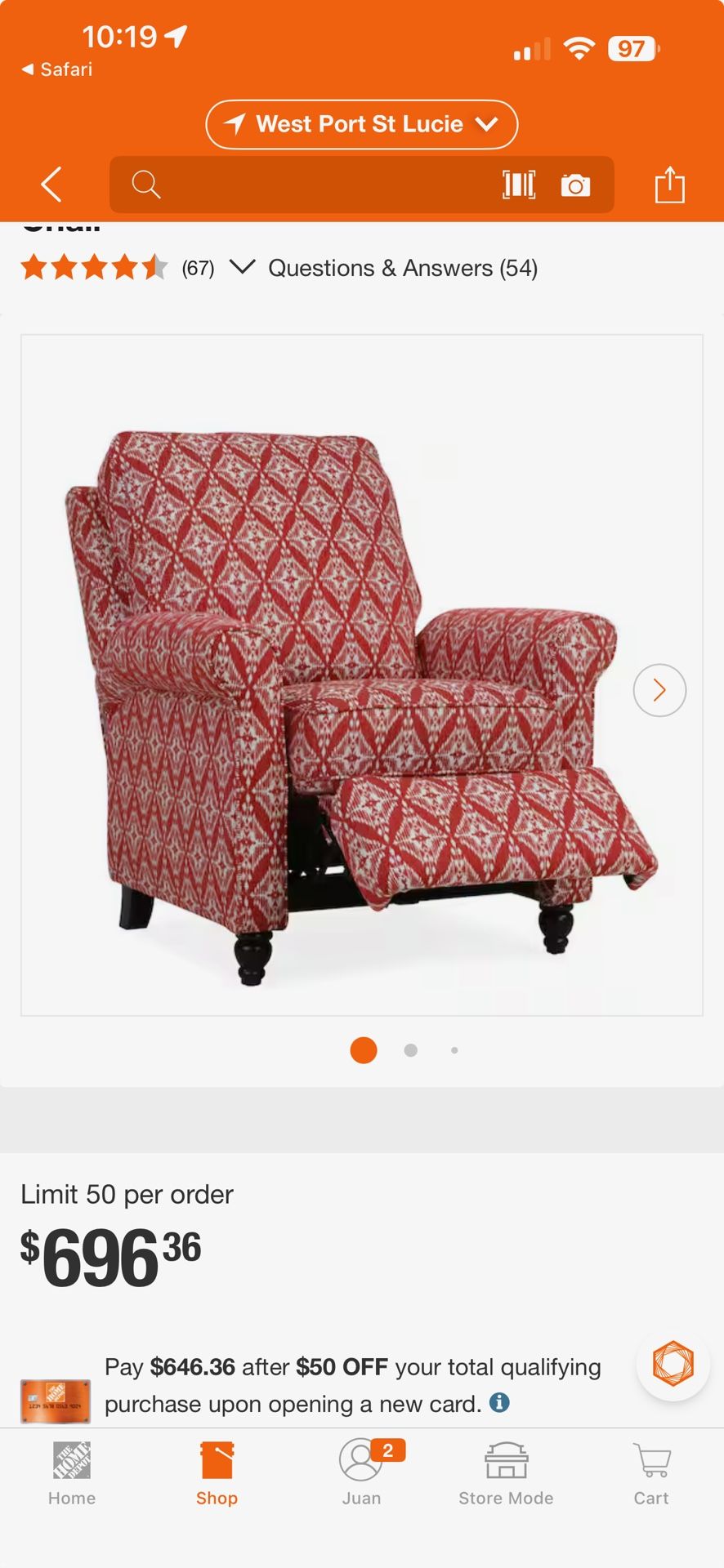
Task: Expand the star rating reviews chevron
Action: click(242, 267)
